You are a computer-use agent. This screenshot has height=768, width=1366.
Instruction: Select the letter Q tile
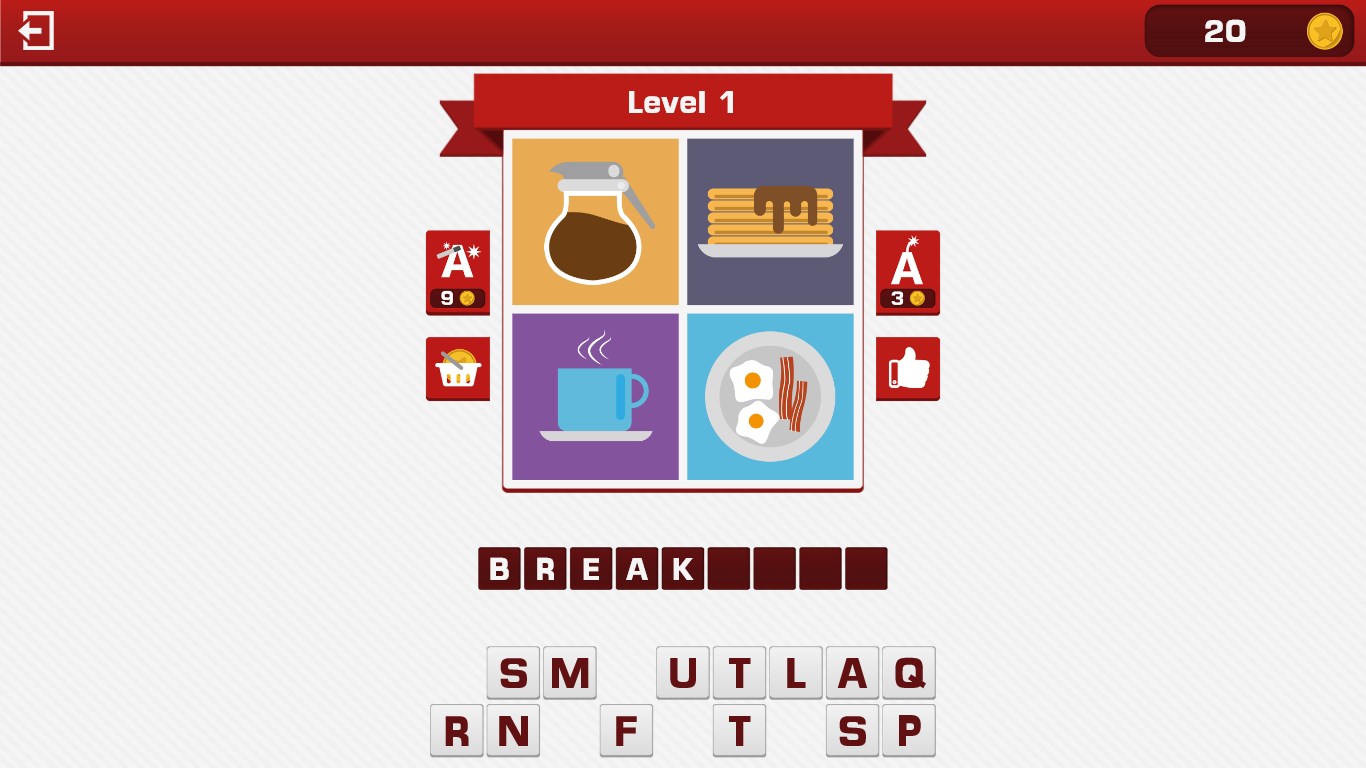(x=909, y=673)
